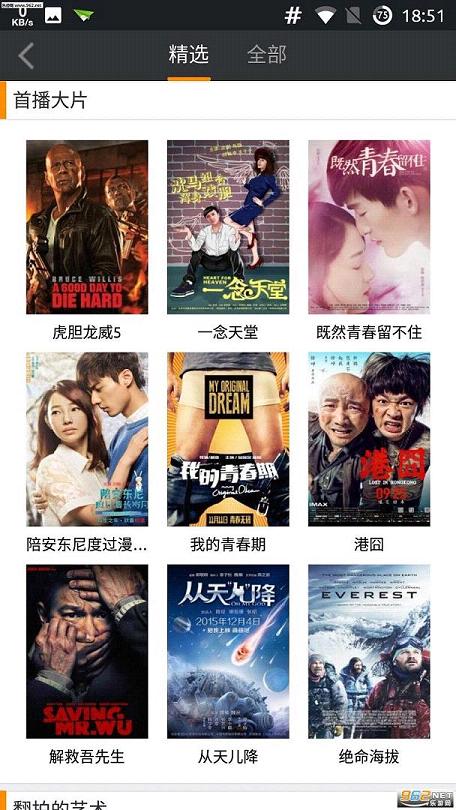Go back using the top-left arrow

(26, 55)
